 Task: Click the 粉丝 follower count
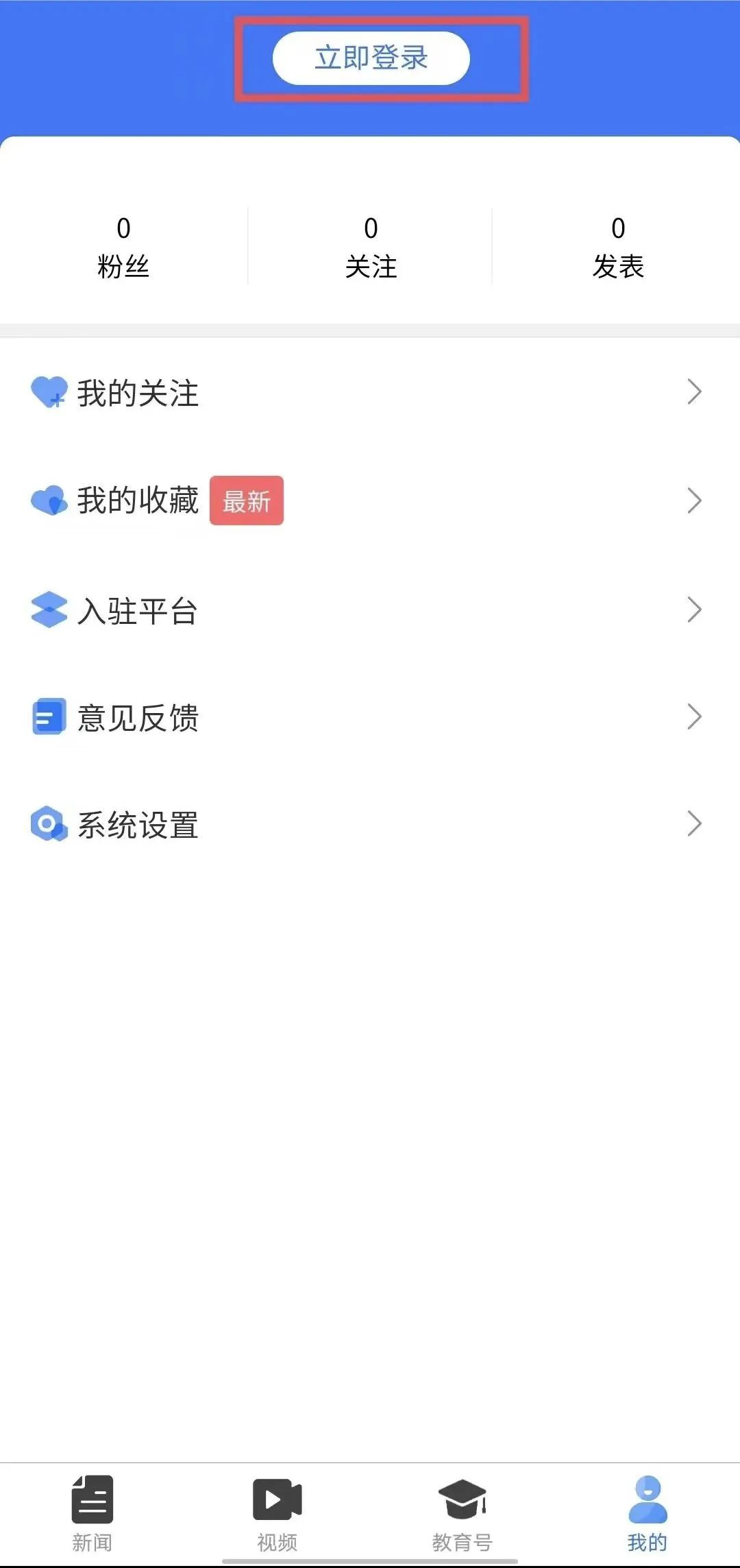click(123, 247)
